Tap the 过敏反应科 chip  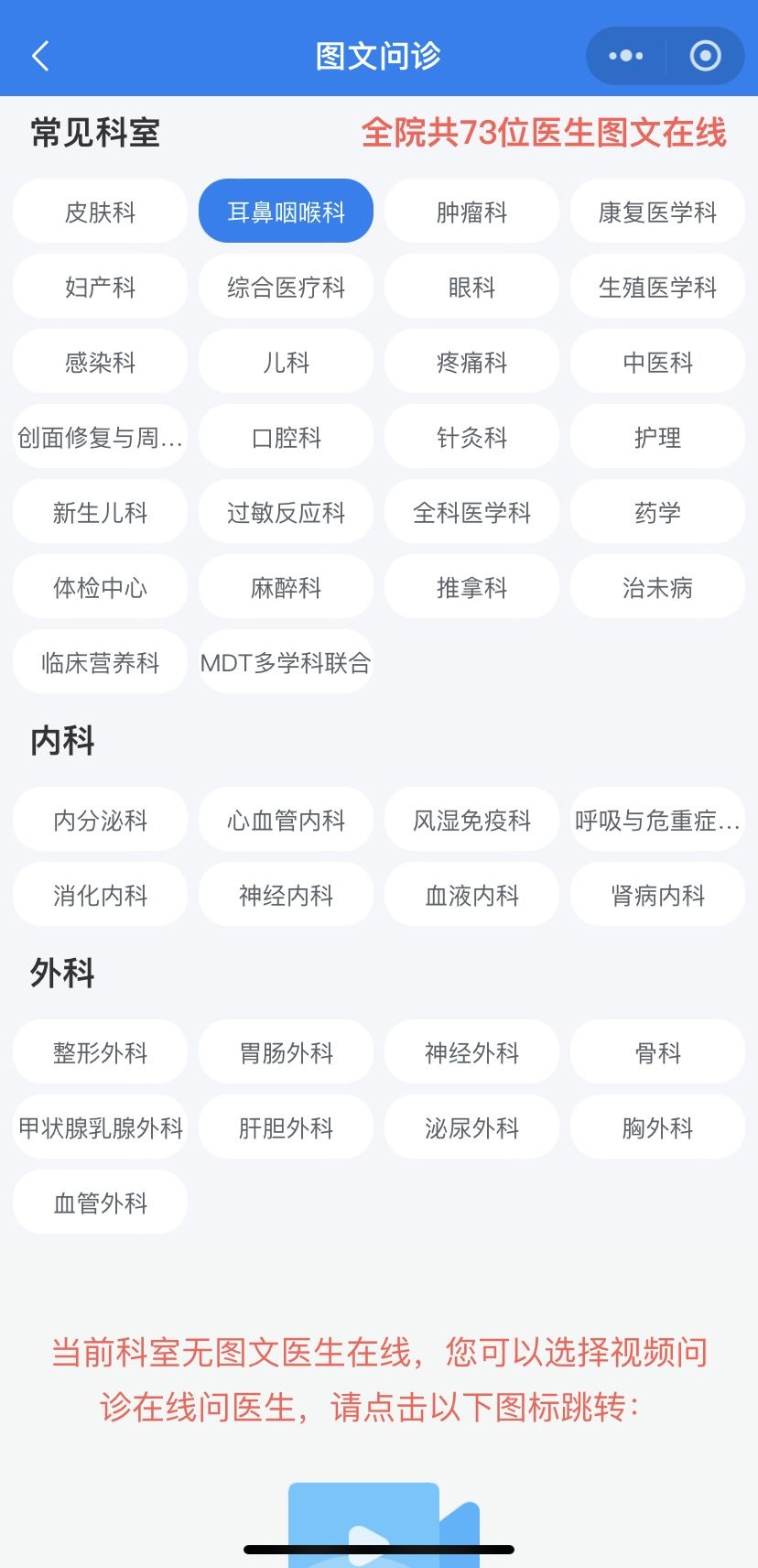tap(286, 512)
